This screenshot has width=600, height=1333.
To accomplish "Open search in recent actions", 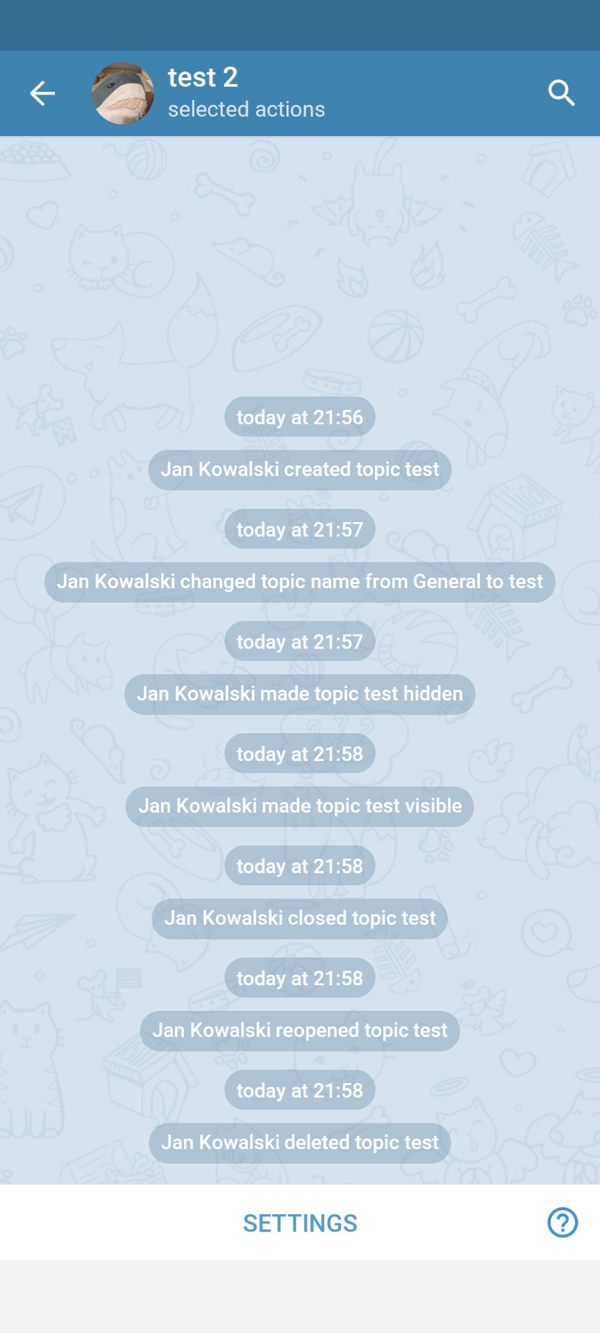I will pyautogui.click(x=562, y=93).
